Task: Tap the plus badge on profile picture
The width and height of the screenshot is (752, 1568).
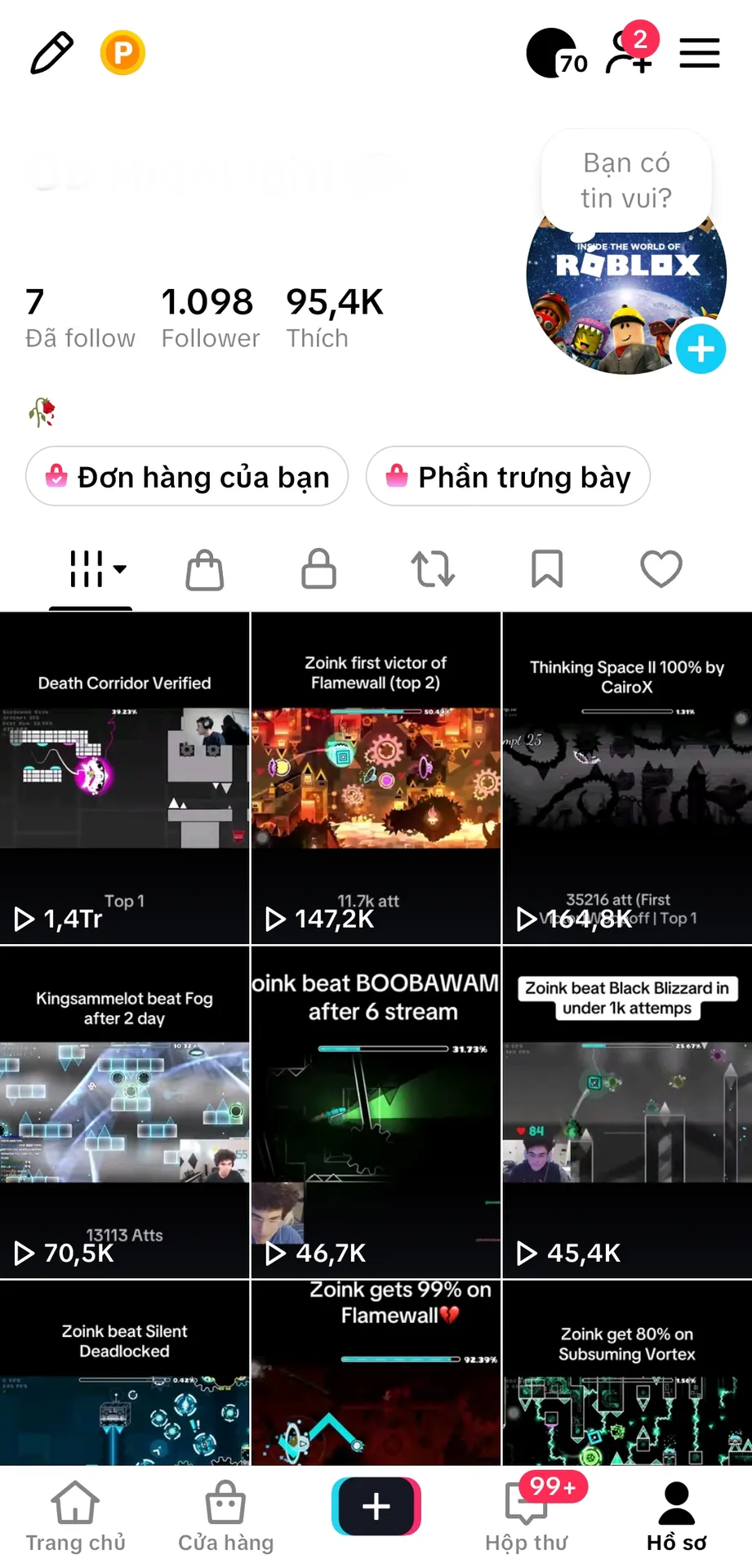Action: pos(701,350)
